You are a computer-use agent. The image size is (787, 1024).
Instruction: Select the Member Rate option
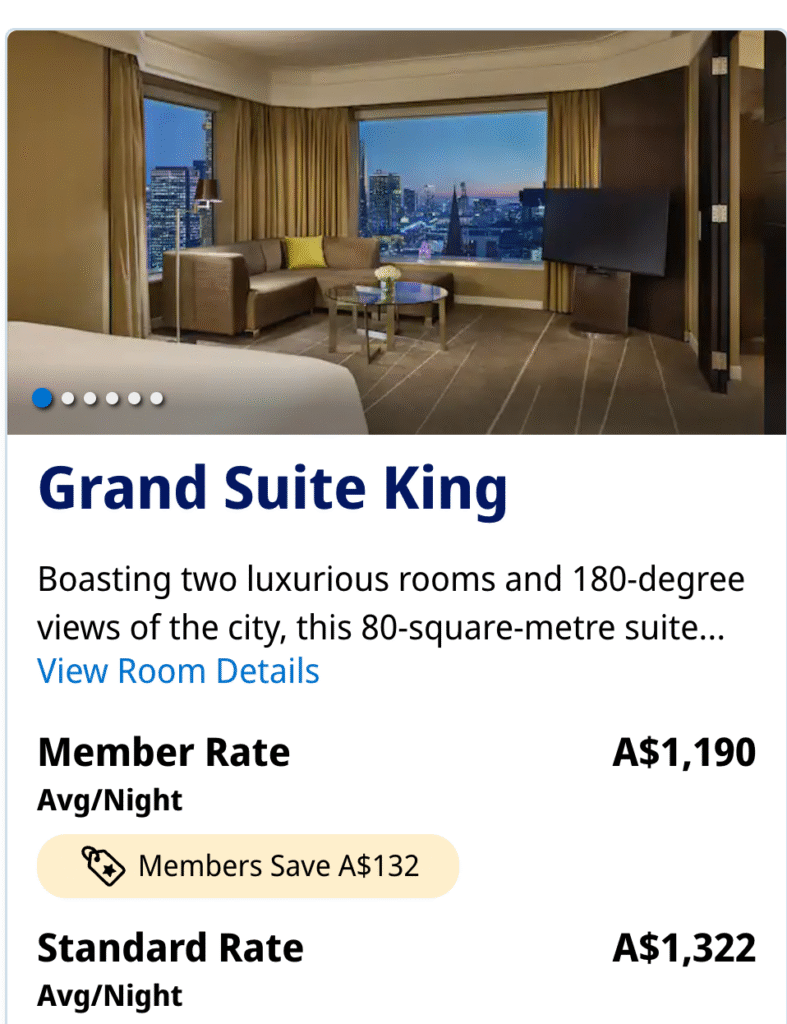tap(164, 752)
